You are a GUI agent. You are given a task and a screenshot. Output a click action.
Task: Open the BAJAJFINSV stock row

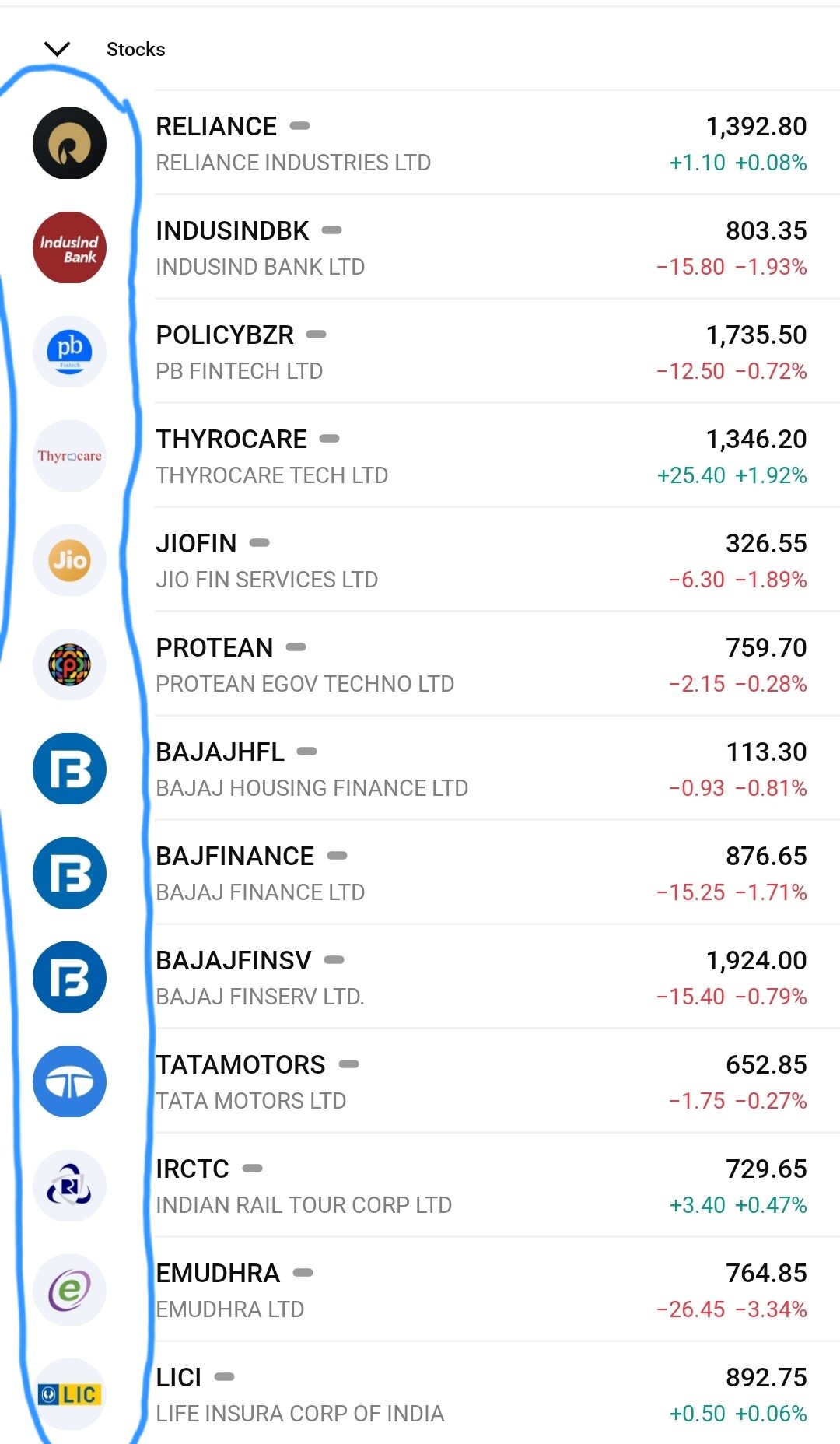tap(467, 978)
